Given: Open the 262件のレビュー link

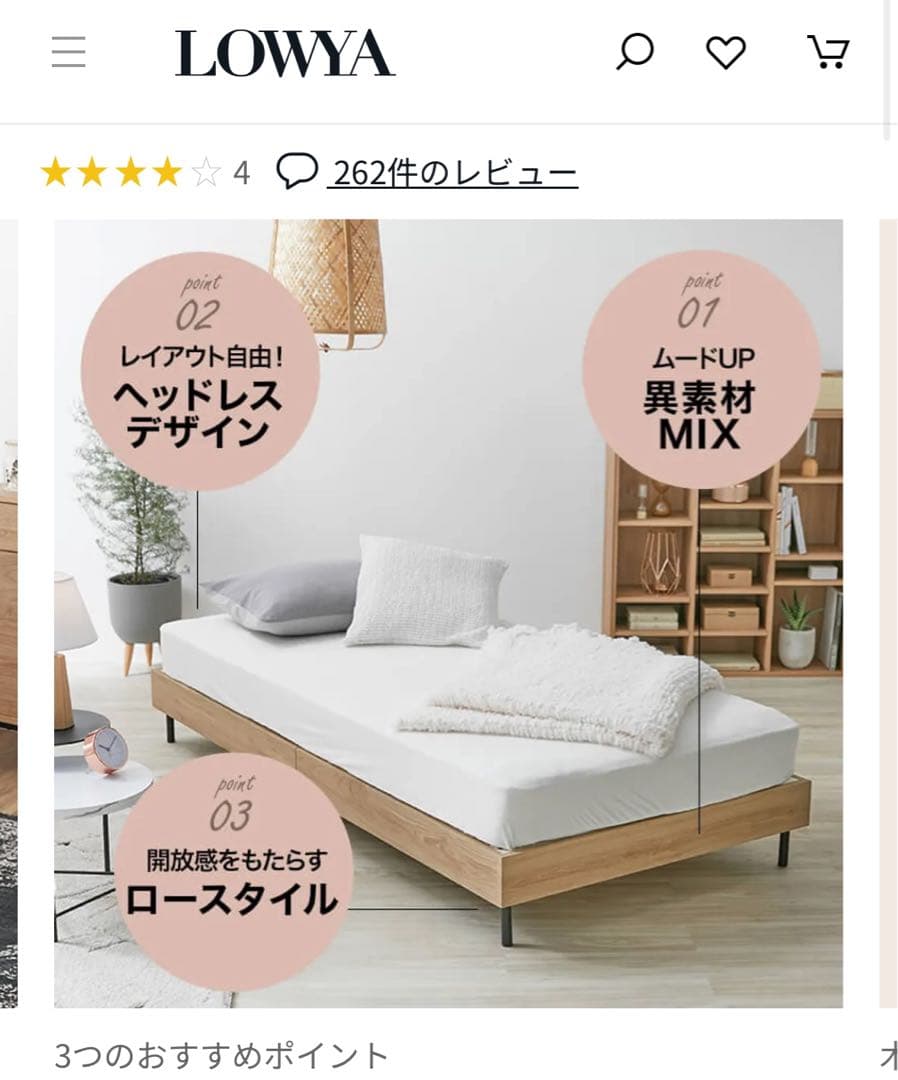Looking at the screenshot, I should pyautogui.click(x=454, y=173).
